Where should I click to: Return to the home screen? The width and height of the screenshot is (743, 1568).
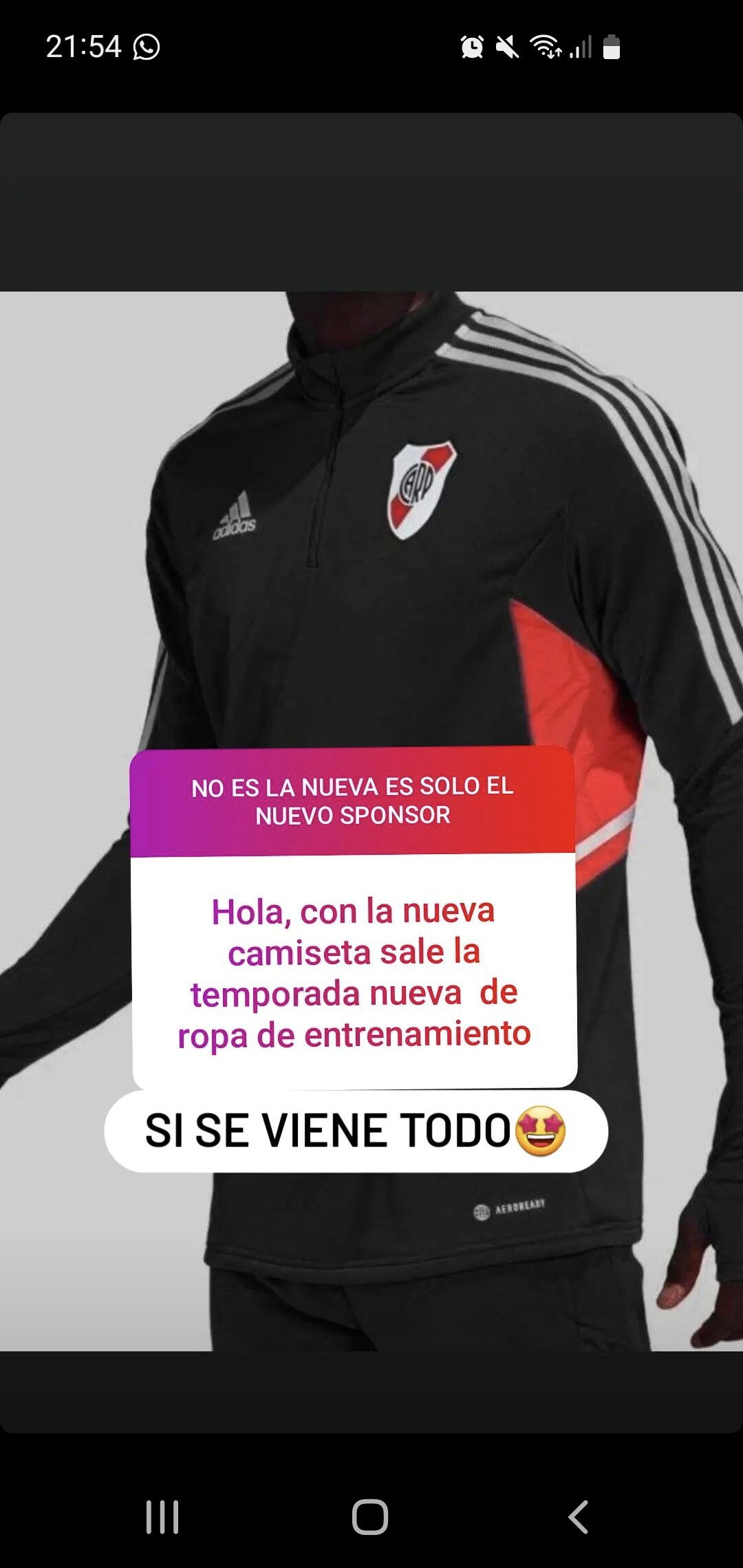coord(370,1517)
